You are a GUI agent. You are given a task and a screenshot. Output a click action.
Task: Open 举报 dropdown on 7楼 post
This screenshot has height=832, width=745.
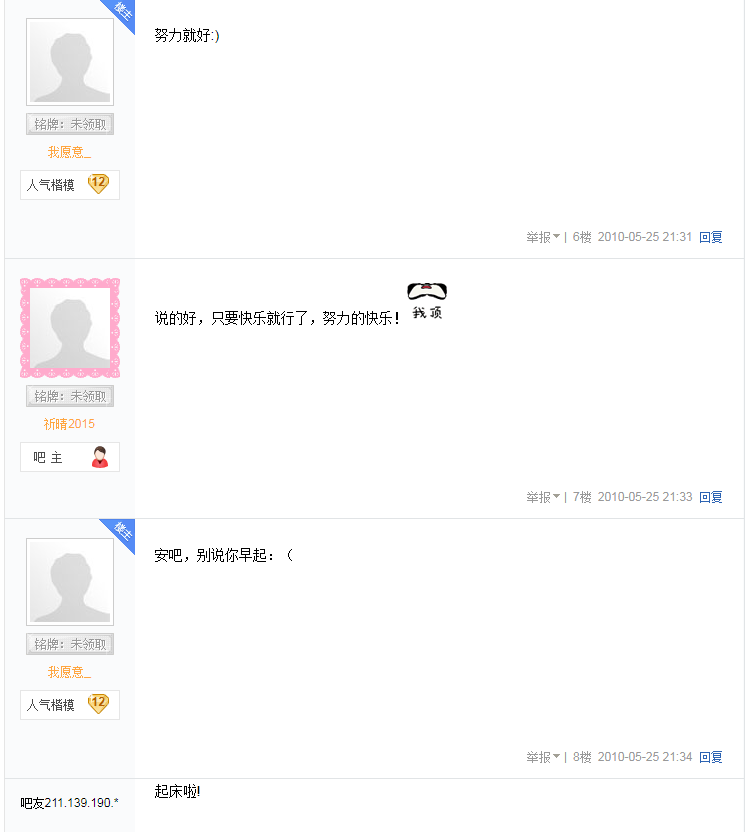(x=543, y=497)
